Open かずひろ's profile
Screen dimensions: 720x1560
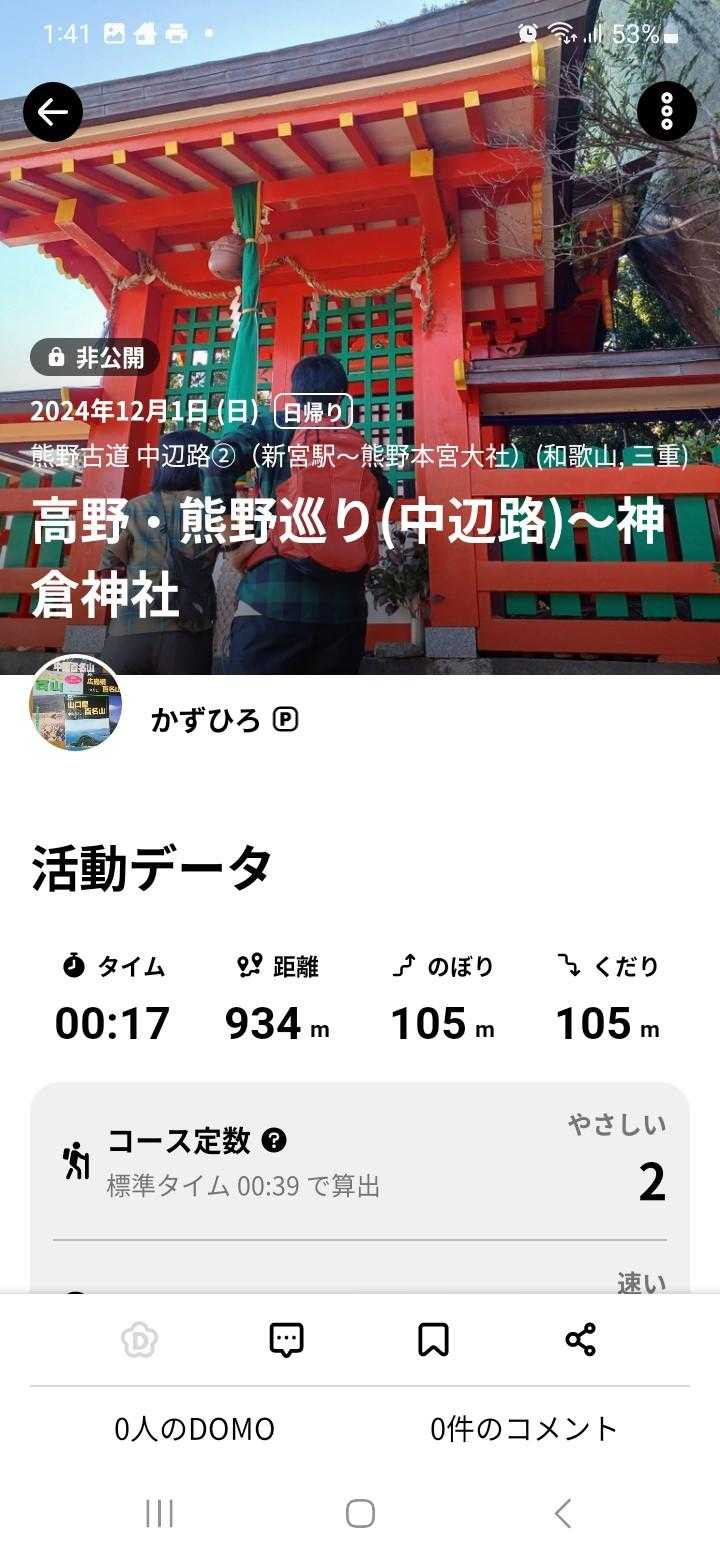205,719
